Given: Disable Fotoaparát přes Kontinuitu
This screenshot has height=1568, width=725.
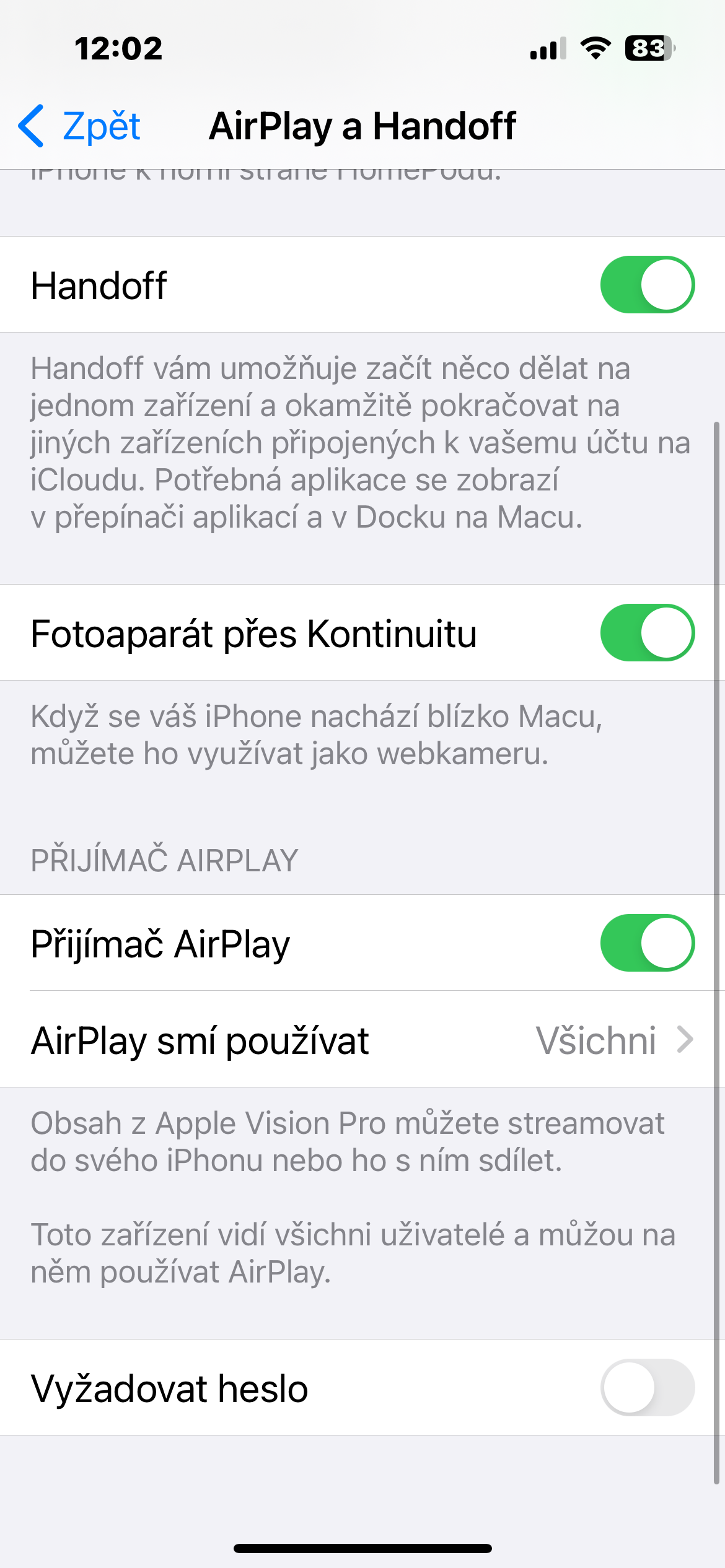Looking at the screenshot, I should pos(647,633).
